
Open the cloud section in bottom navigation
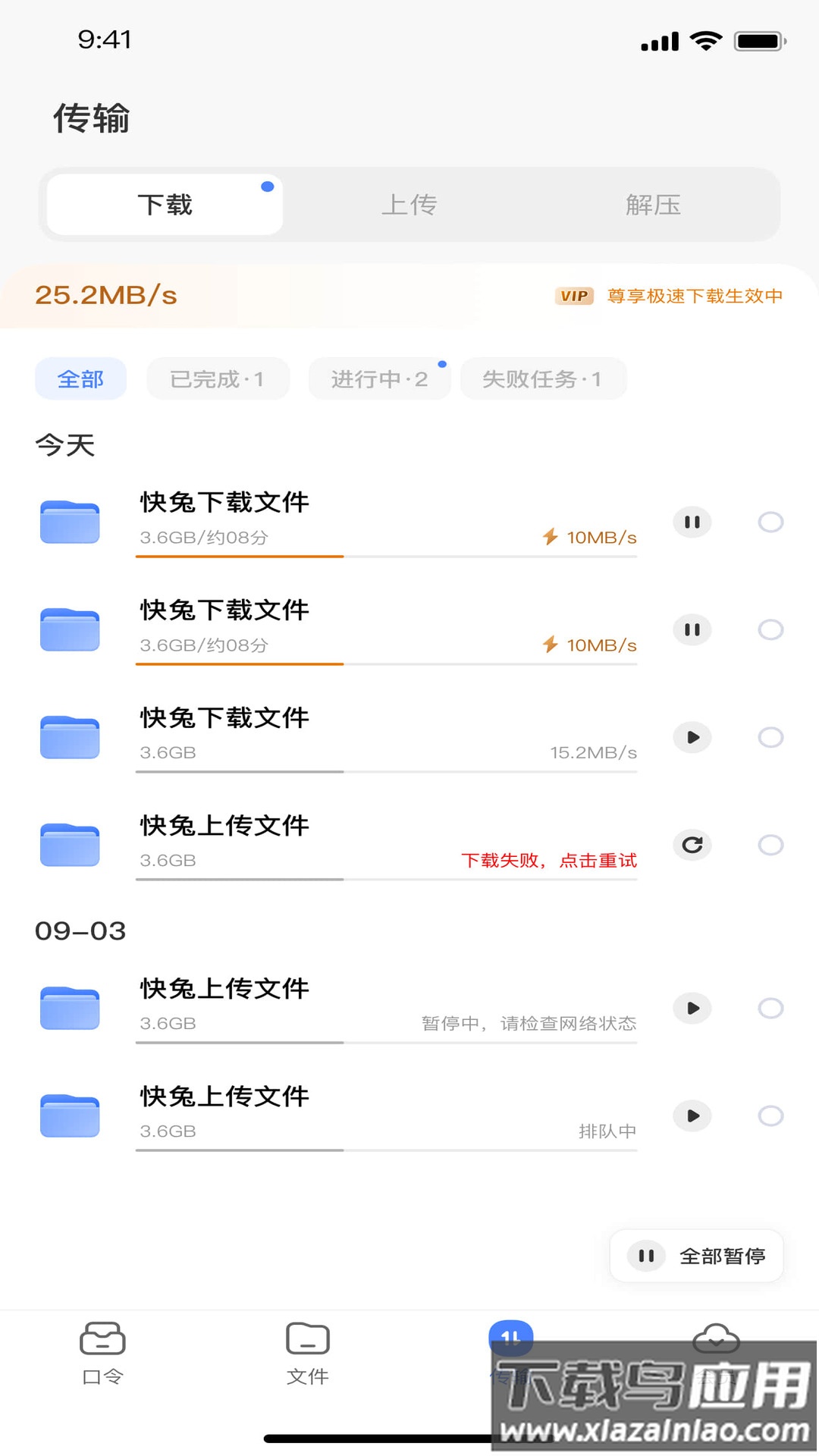(717, 1341)
